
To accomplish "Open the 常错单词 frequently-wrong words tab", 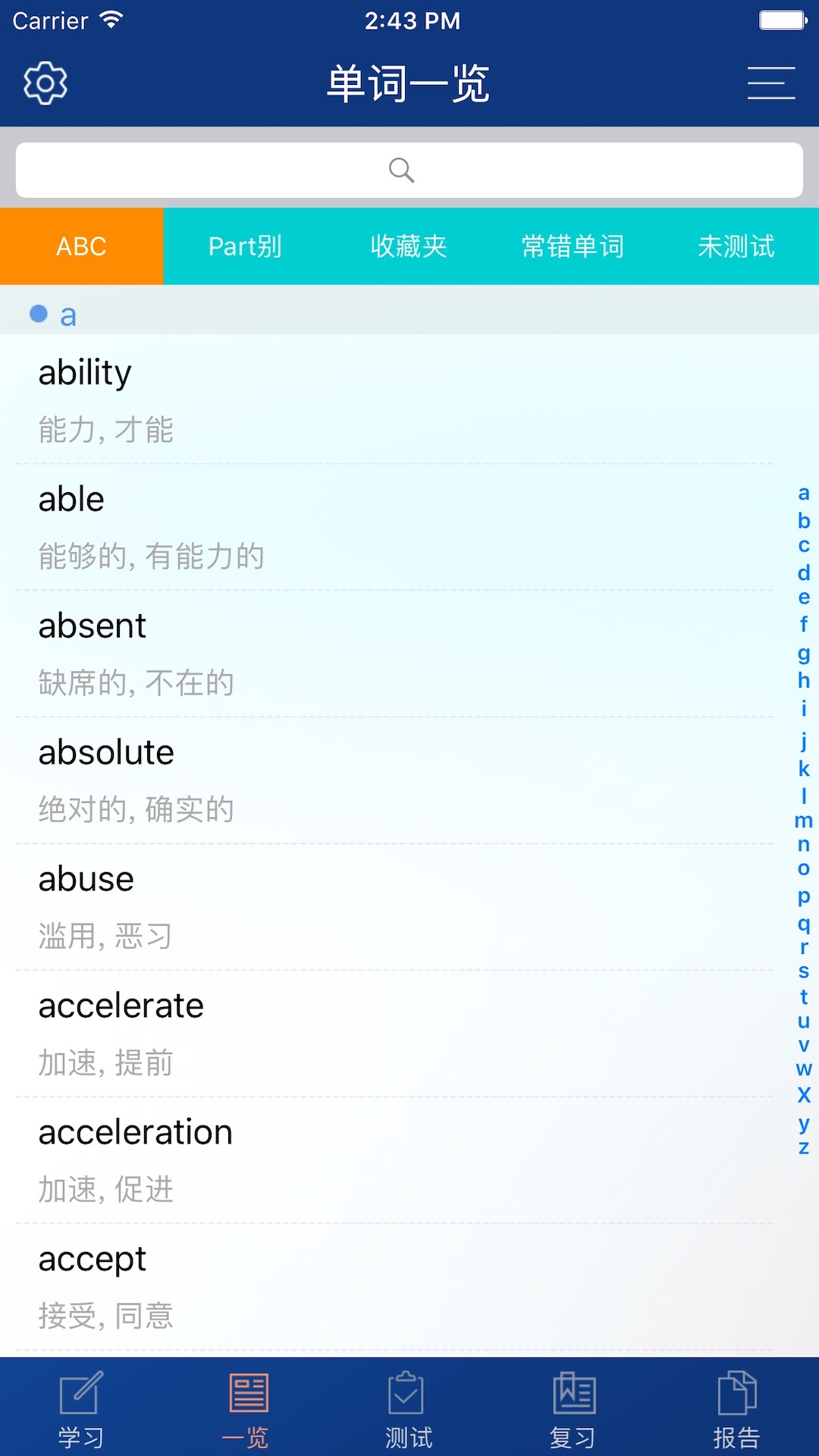I will coord(573,246).
